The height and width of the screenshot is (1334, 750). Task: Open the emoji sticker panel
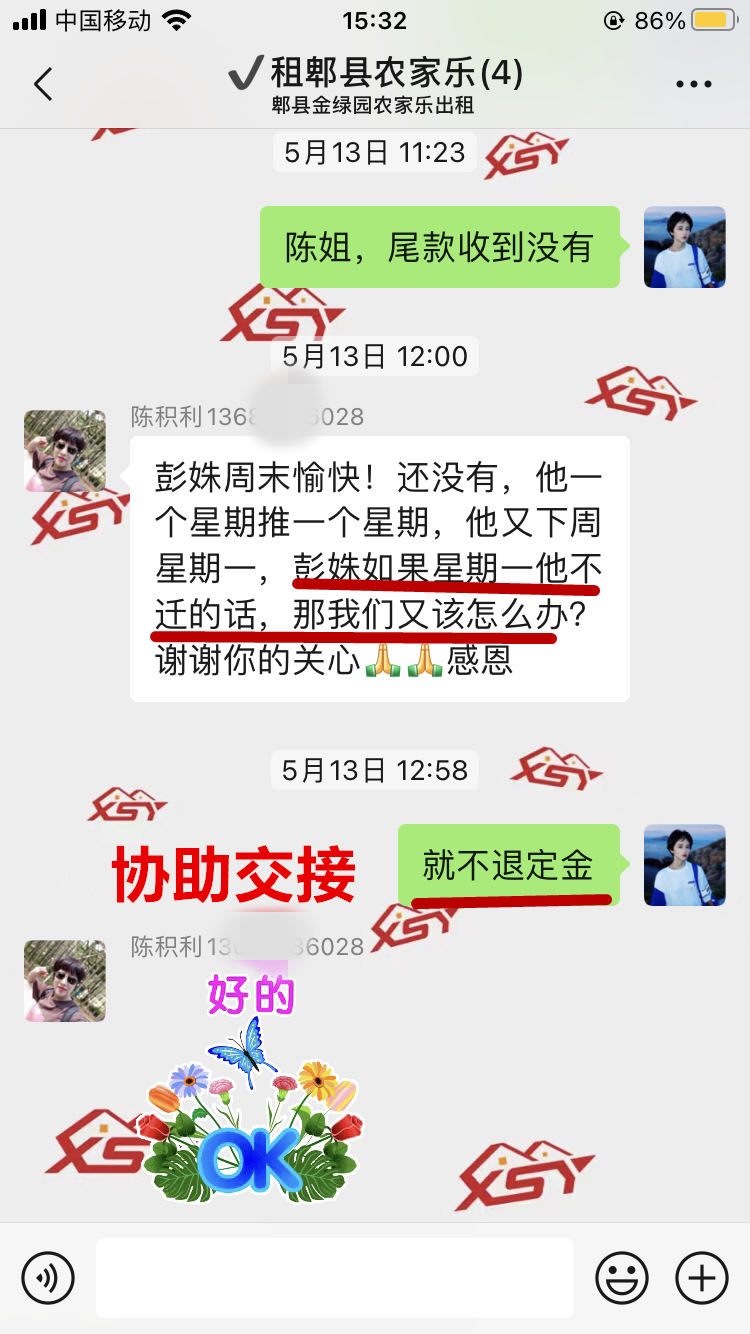pos(621,1277)
